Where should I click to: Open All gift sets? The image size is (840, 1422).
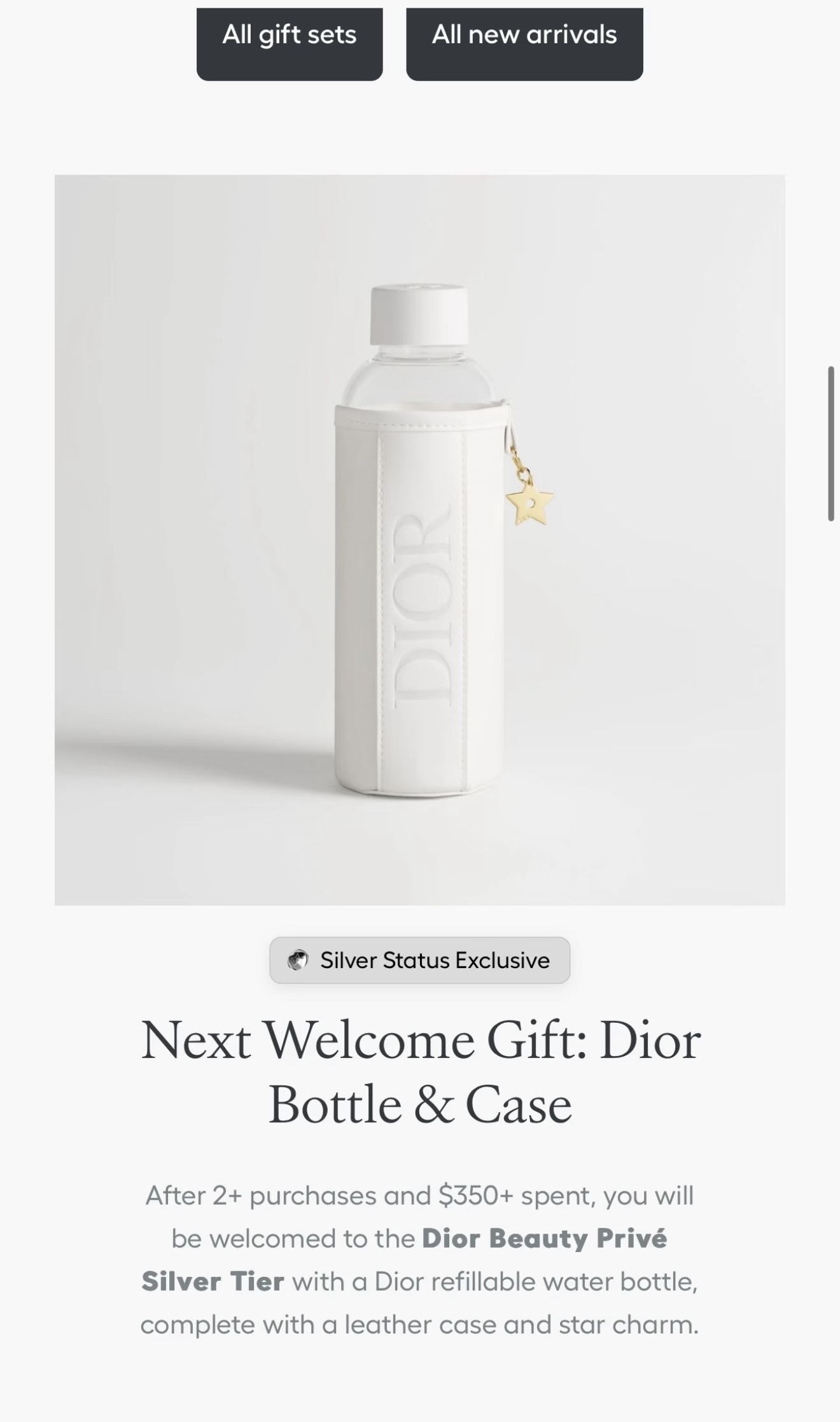[x=290, y=43]
